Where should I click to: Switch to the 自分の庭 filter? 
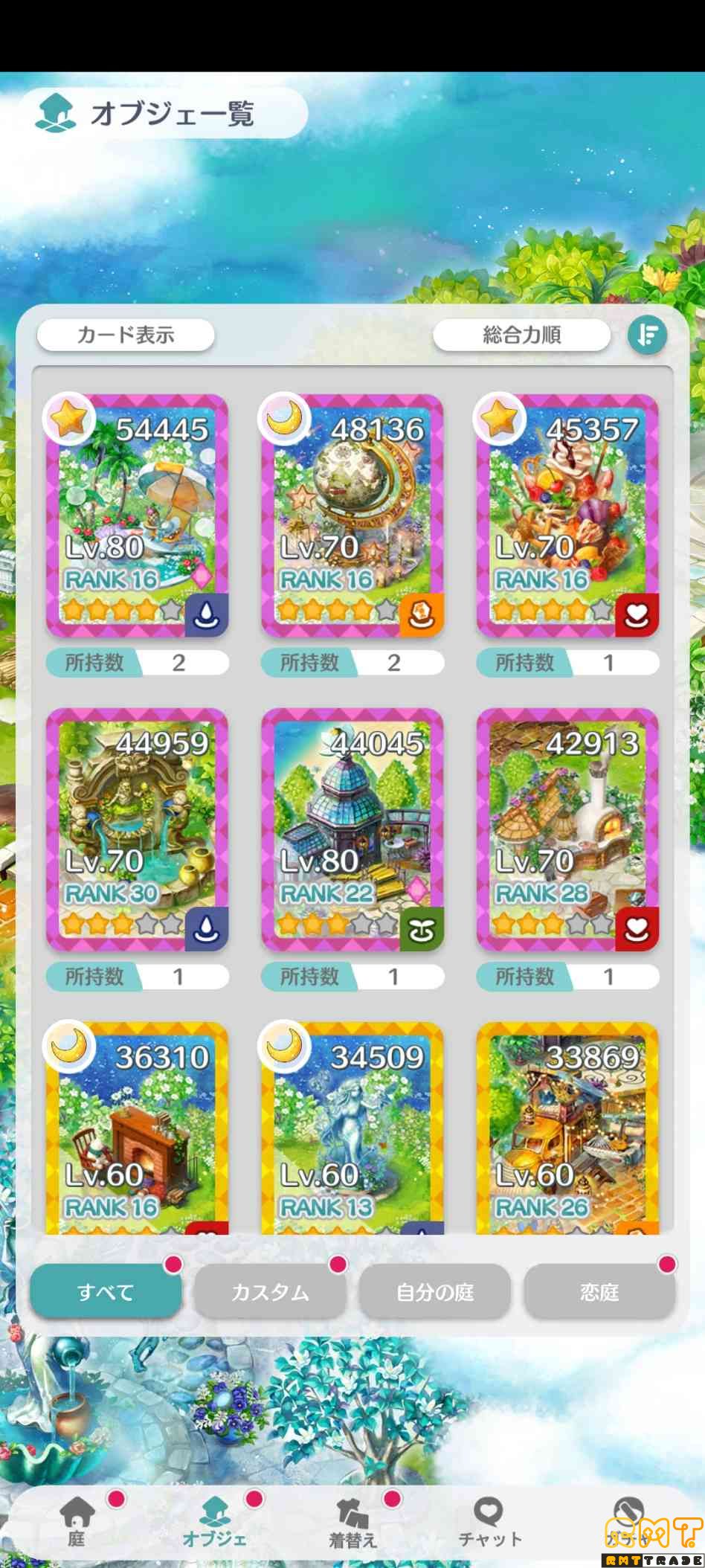coord(435,1292)
